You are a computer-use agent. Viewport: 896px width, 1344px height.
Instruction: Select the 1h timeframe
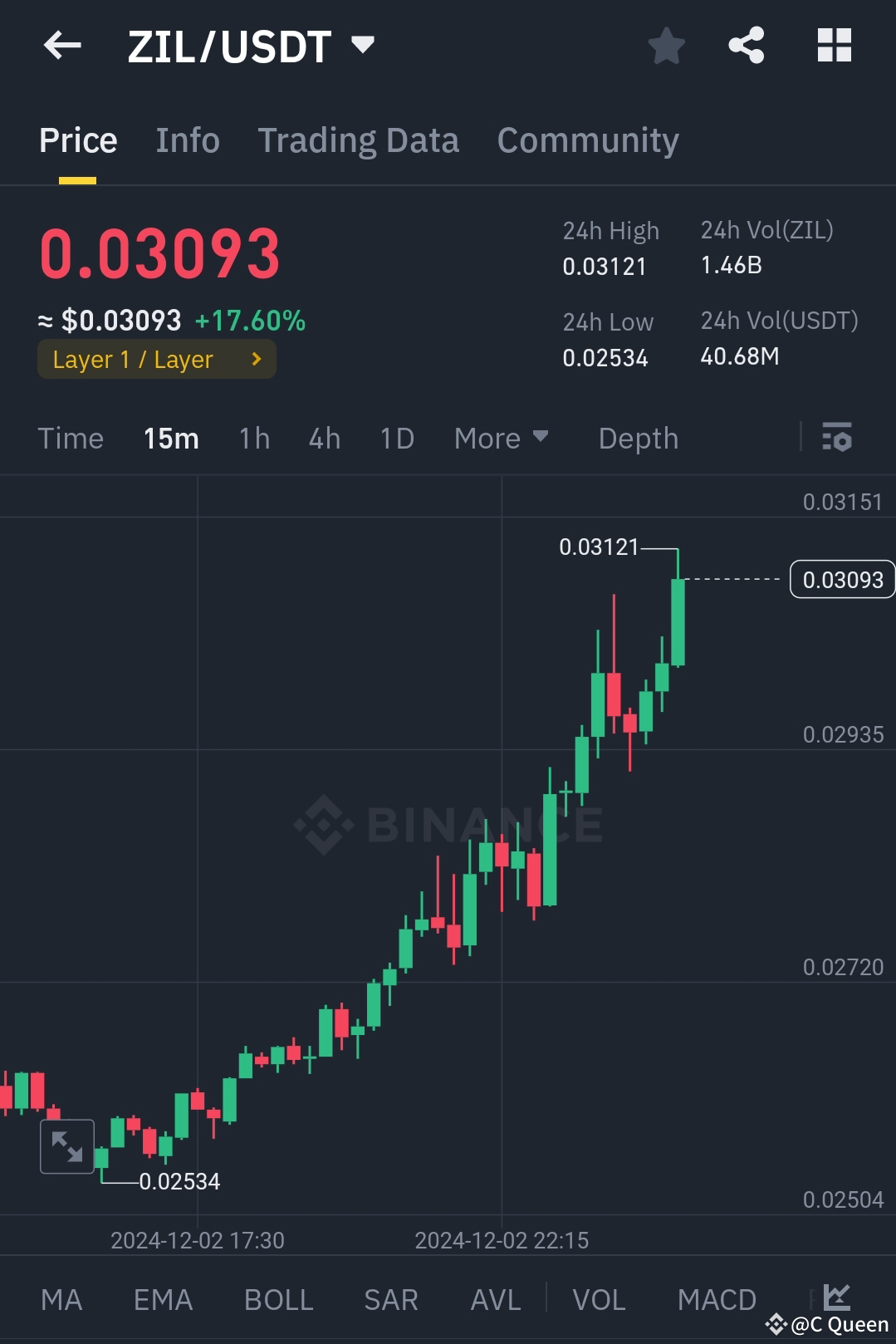[253, 438]
